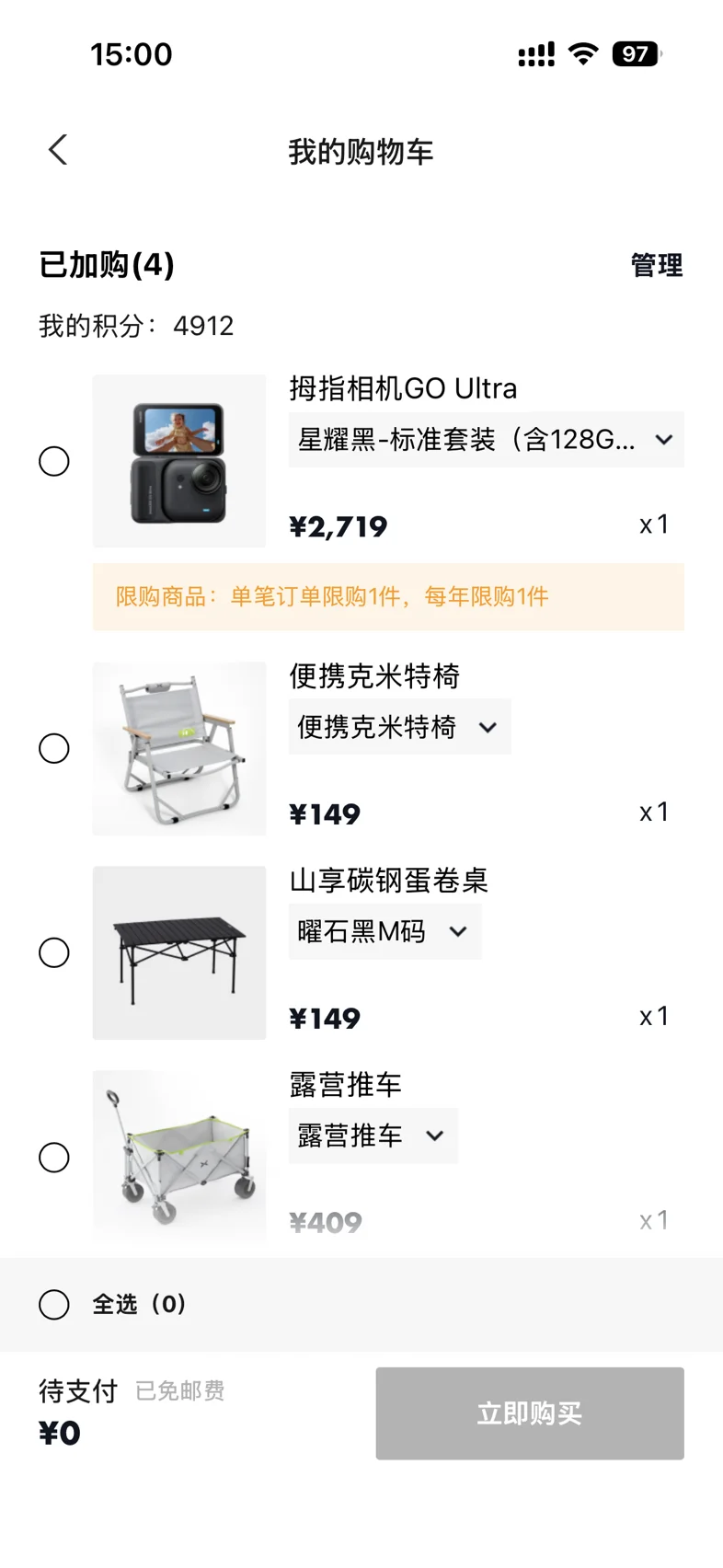Check 全选 to select all items
Image resolution: width=723 pixels, height=1568 pixels.
tap(54, 1304)
